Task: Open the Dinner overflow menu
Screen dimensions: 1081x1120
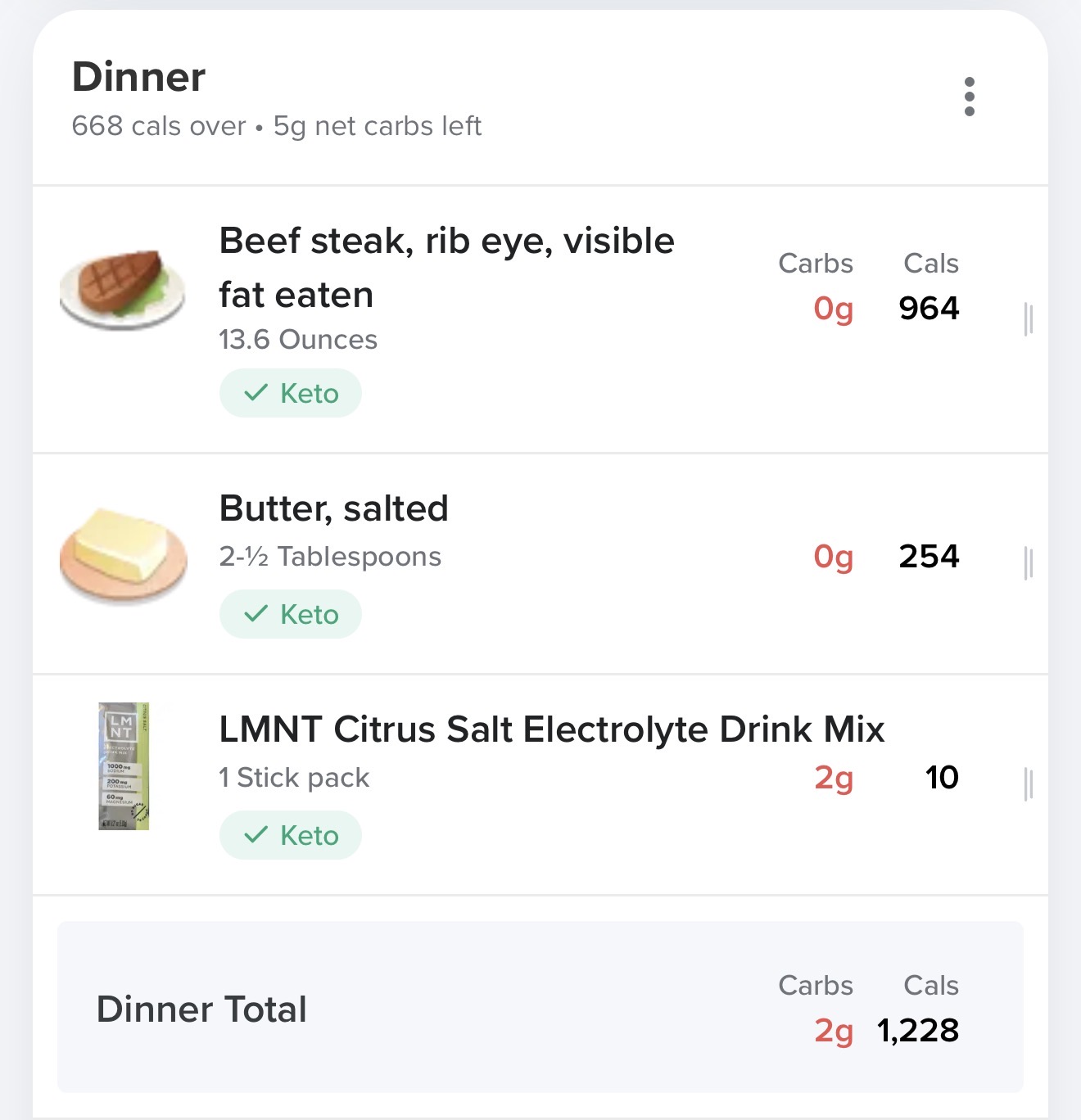Action: click(x=970, y=97)
